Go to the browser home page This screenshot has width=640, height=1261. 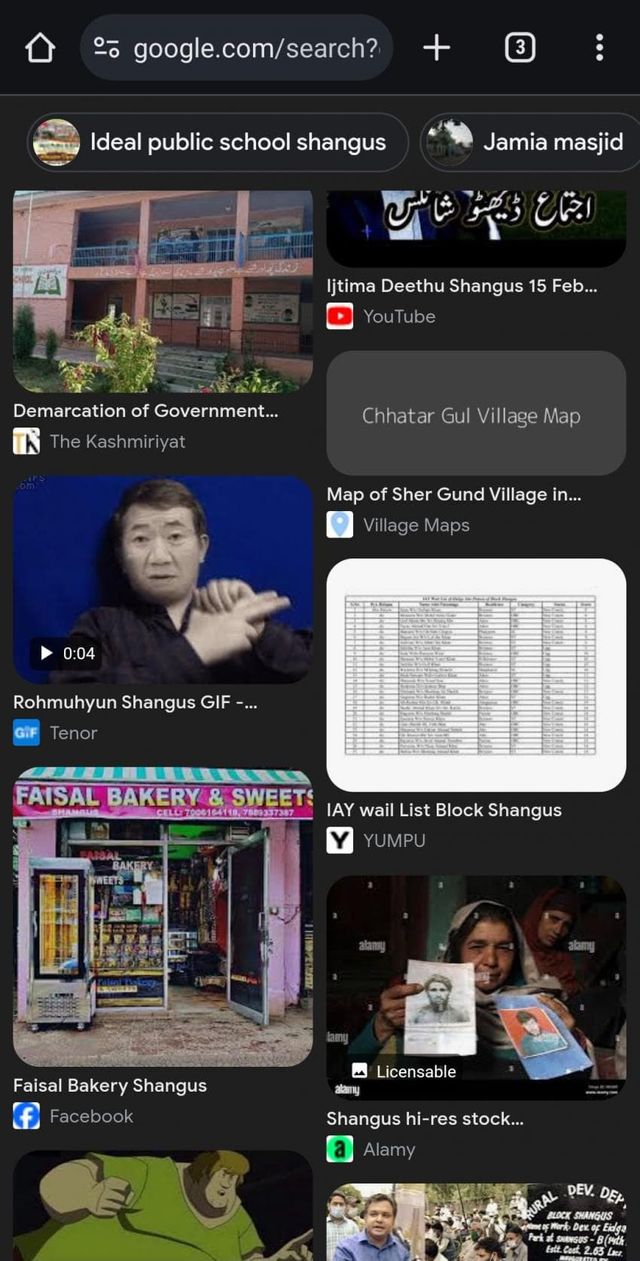pos(40,48)
